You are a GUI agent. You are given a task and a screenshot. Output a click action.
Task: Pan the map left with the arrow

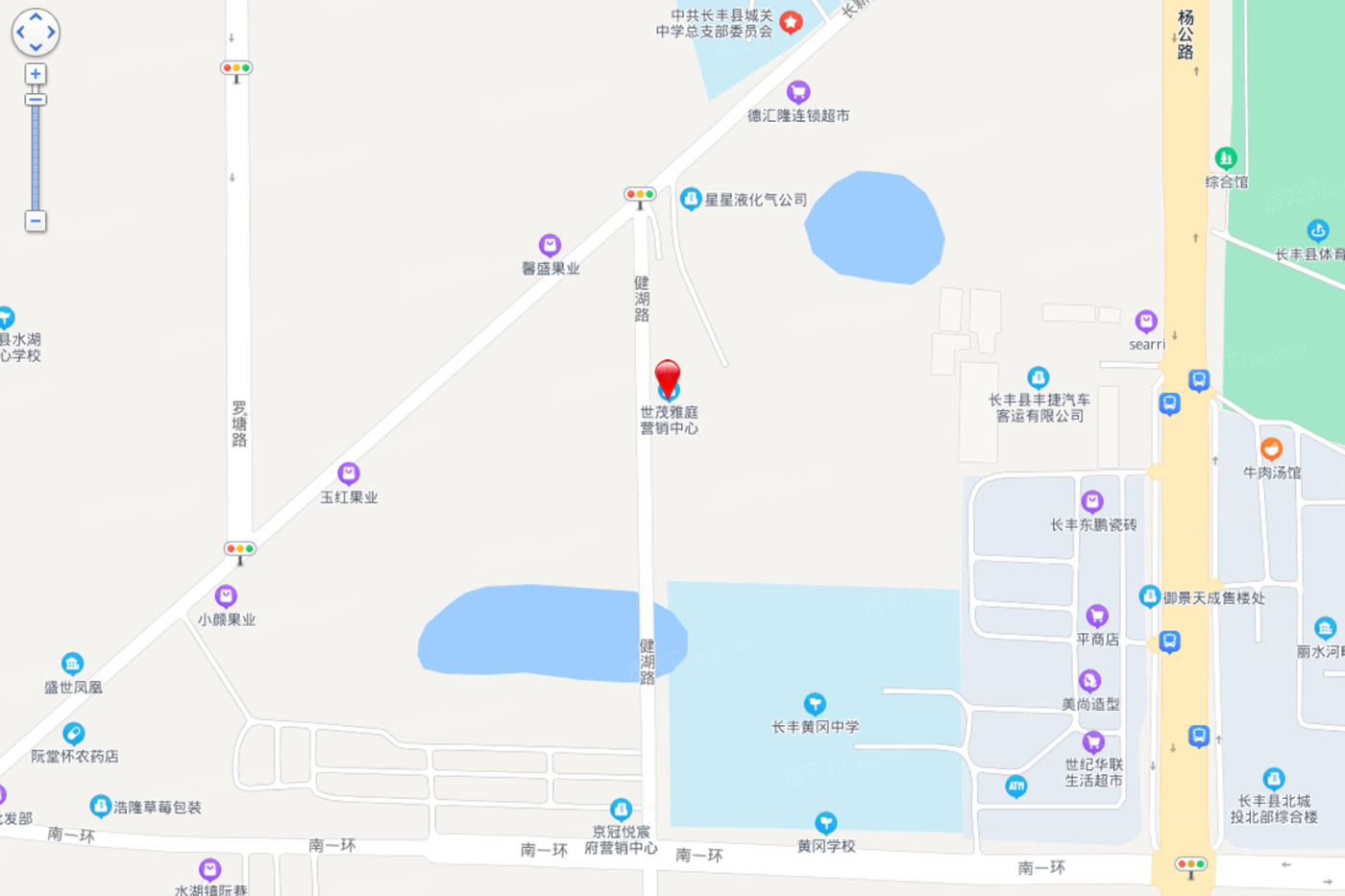point(20,32)
